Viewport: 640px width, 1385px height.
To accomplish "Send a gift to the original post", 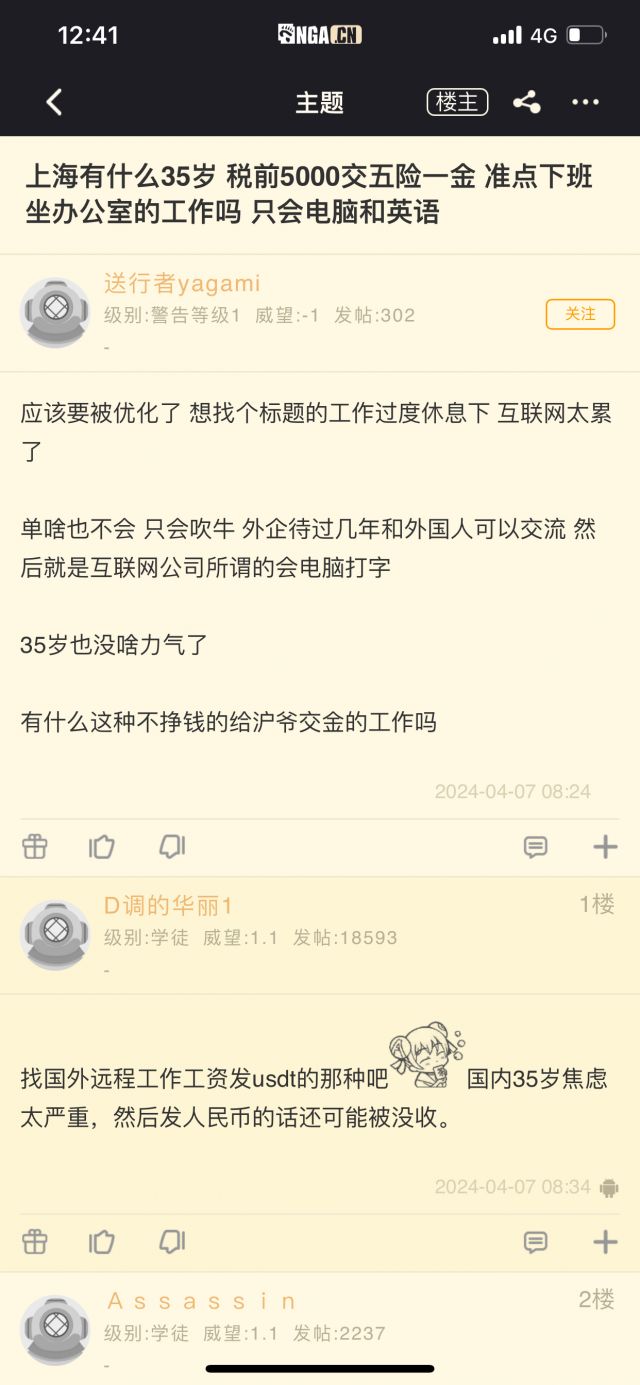I will click(x=35, y=847).
